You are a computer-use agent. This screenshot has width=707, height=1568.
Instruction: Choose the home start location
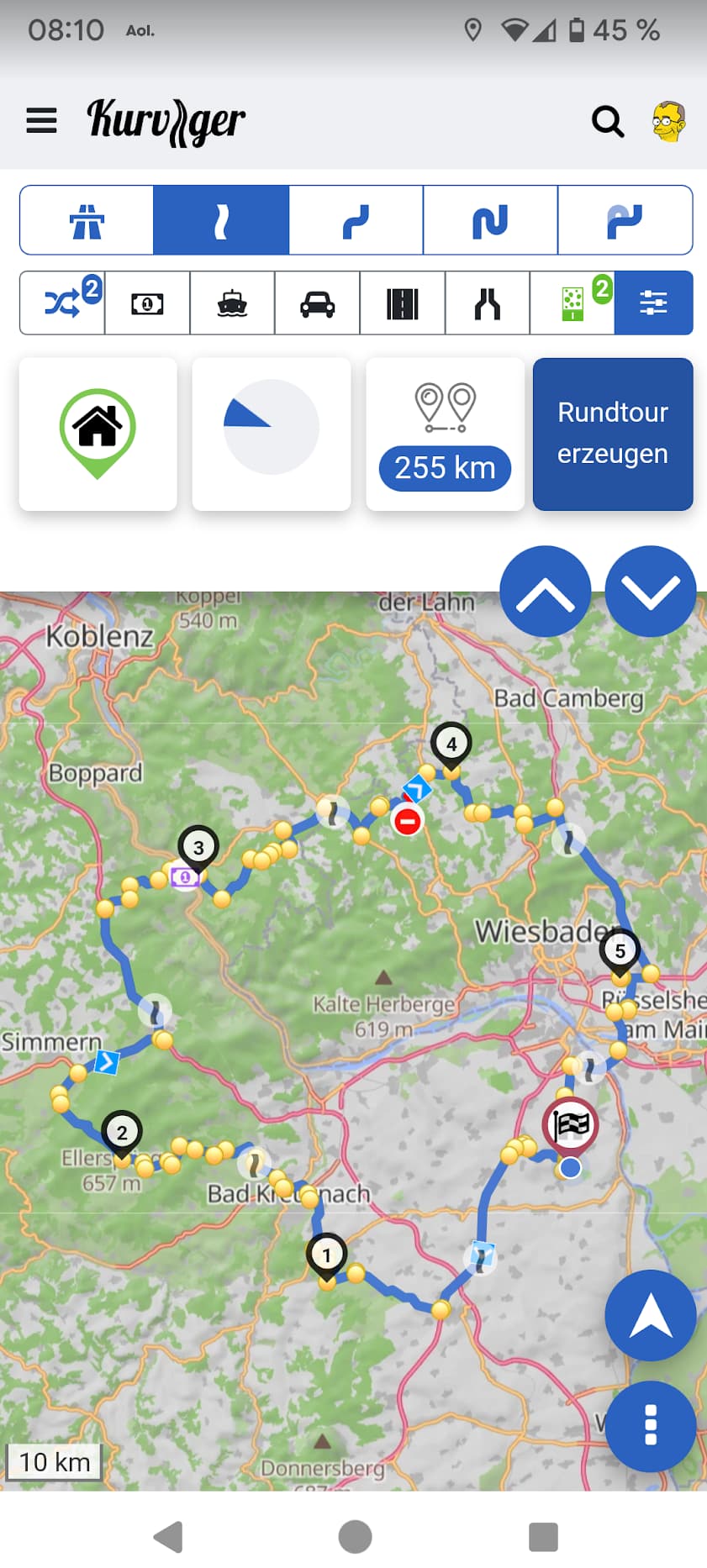point(98,434)
